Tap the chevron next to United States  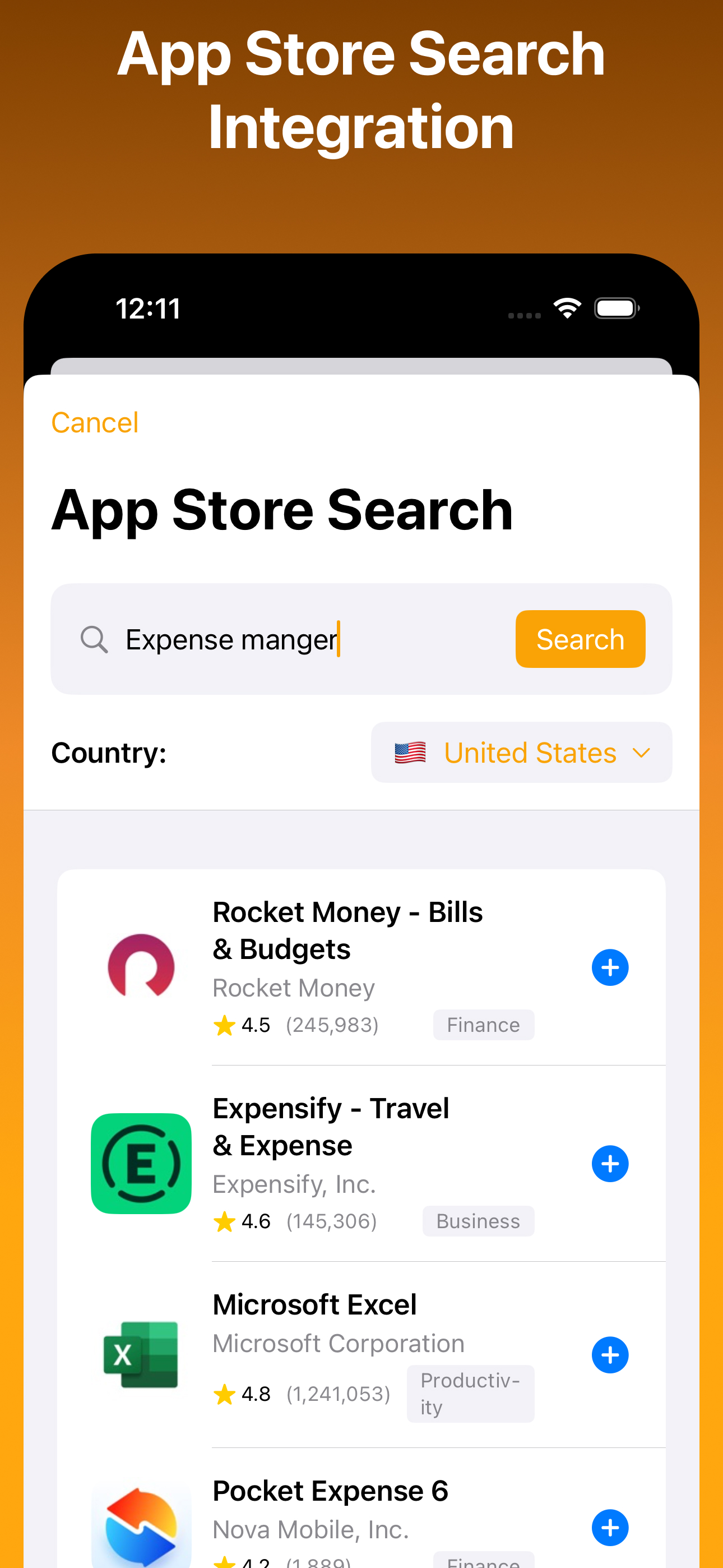(641, 753)
